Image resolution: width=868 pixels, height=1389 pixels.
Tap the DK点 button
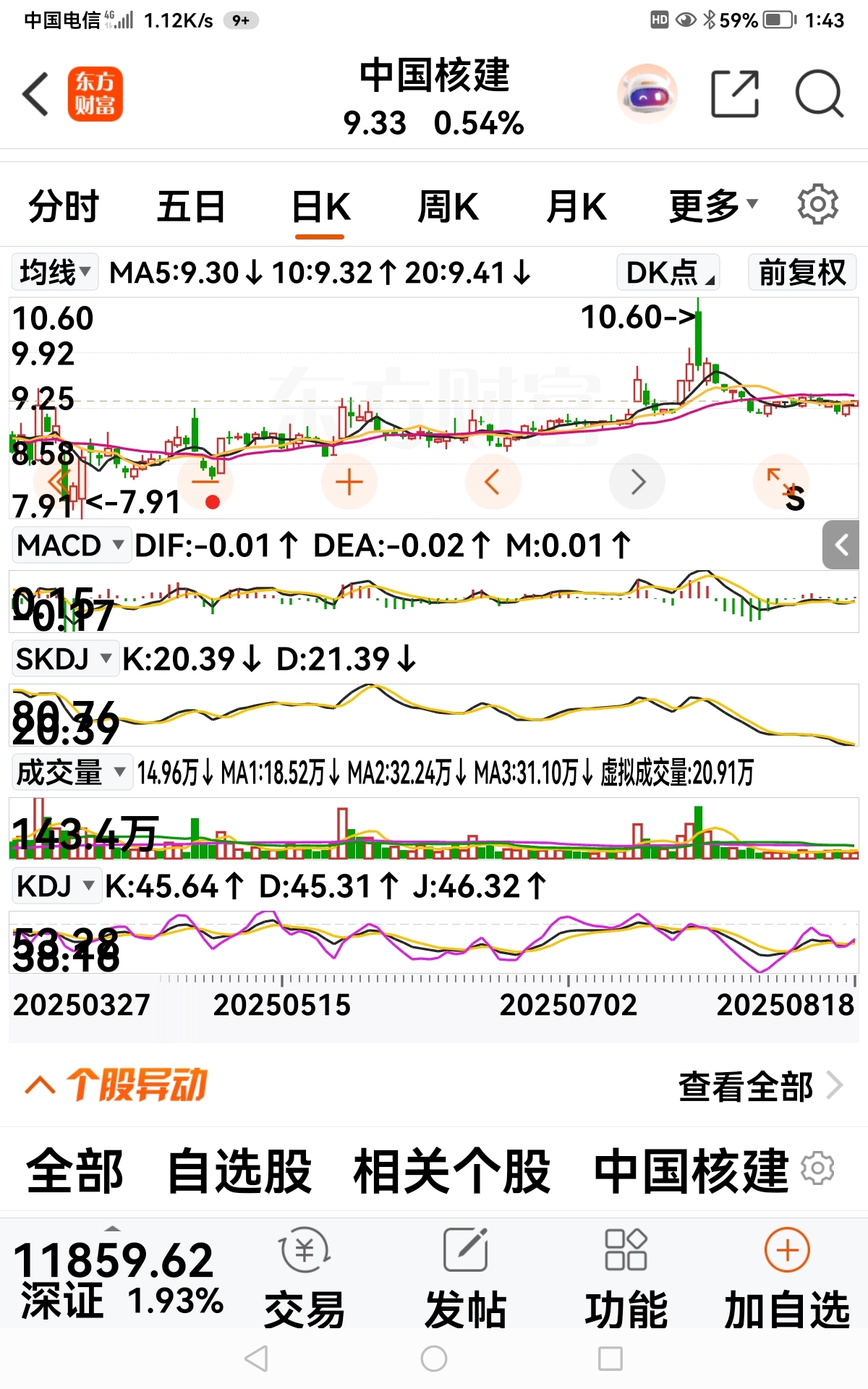pos(668,273)
